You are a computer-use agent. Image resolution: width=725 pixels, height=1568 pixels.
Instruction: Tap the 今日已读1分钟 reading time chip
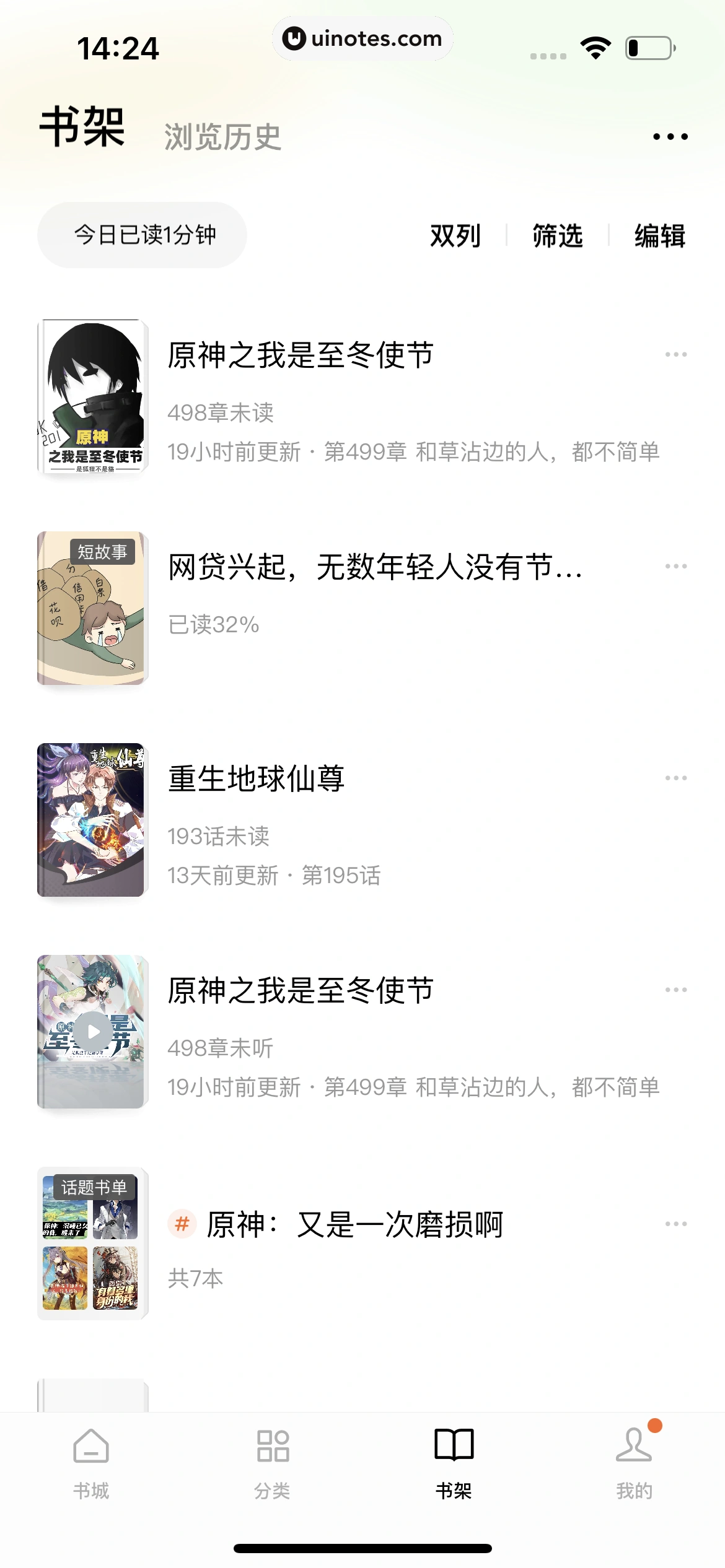coord(143,235)
